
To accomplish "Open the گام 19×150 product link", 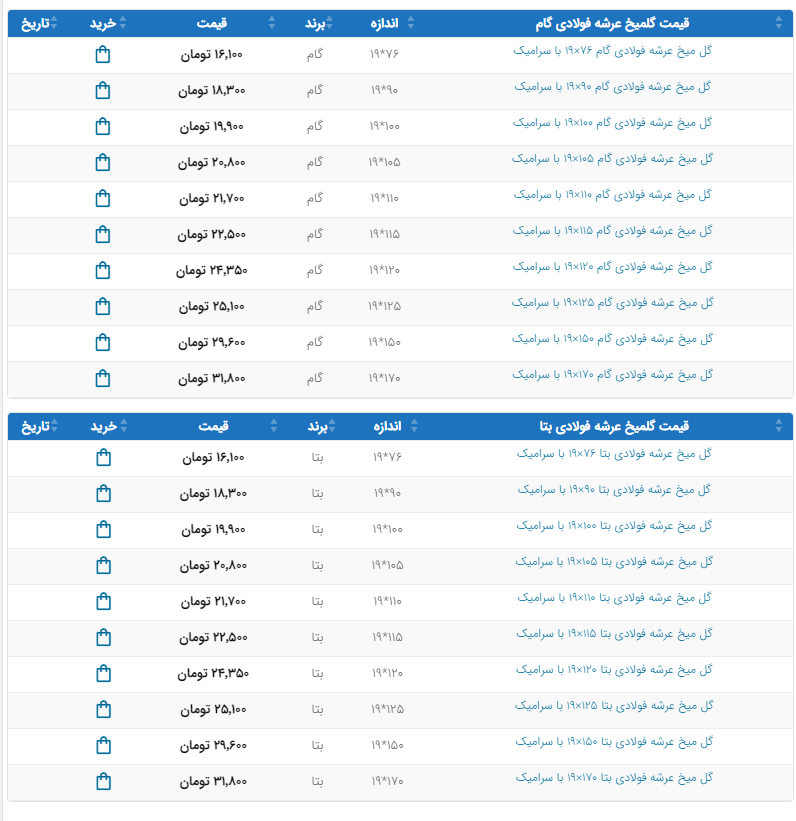I will click(612, 338).
